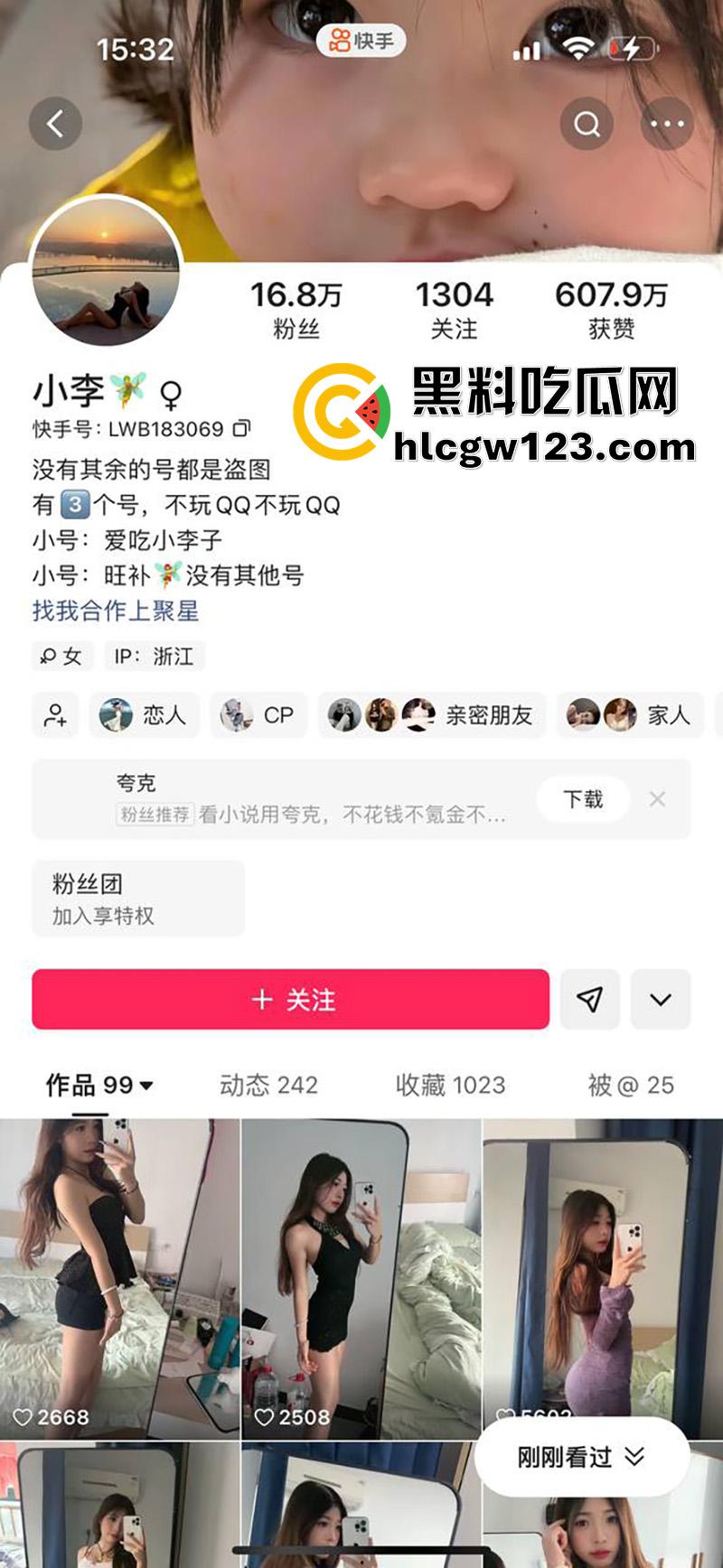Open search on this profile
This screenshot has width=723, height=1568.
[x=587, y=124]
